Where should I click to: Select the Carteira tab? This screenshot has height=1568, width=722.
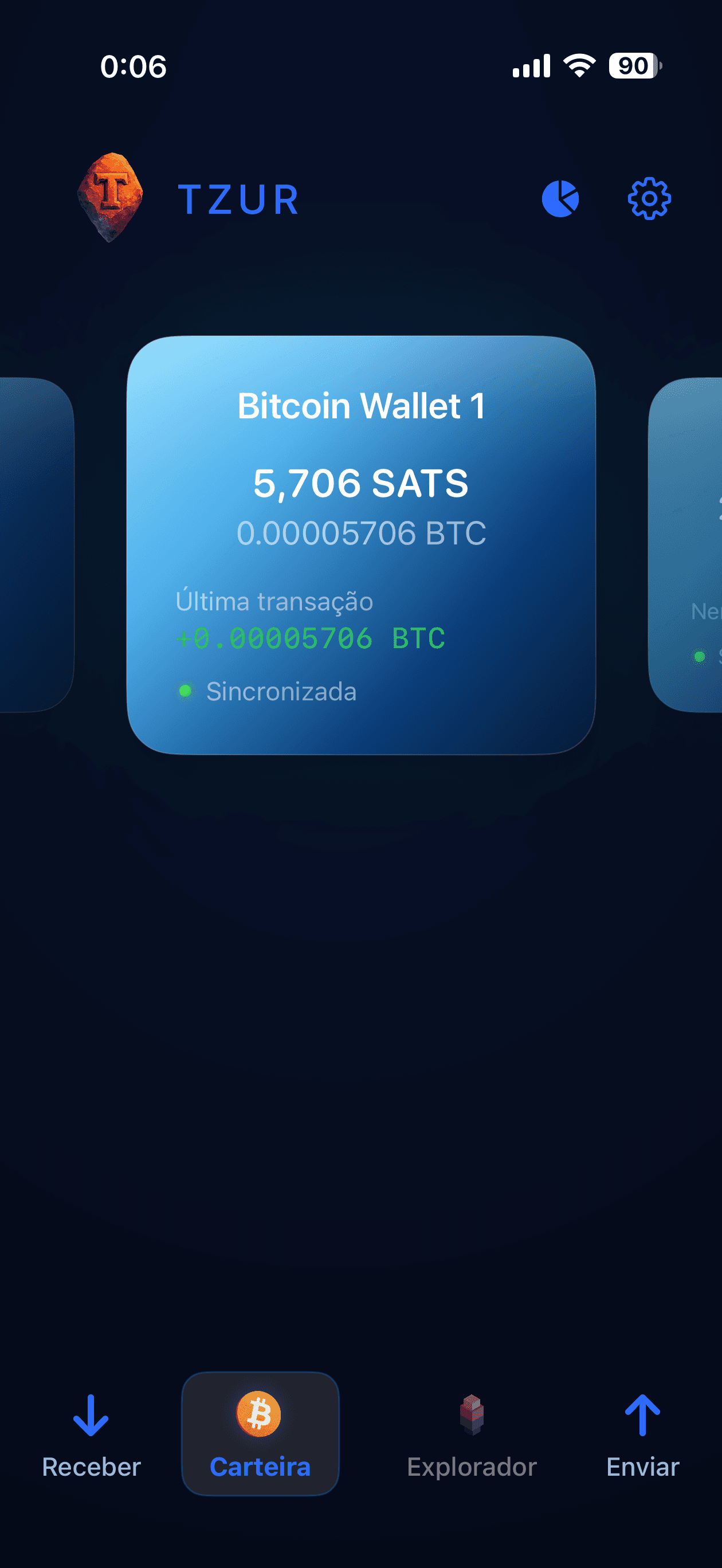tap(260, 1434)
